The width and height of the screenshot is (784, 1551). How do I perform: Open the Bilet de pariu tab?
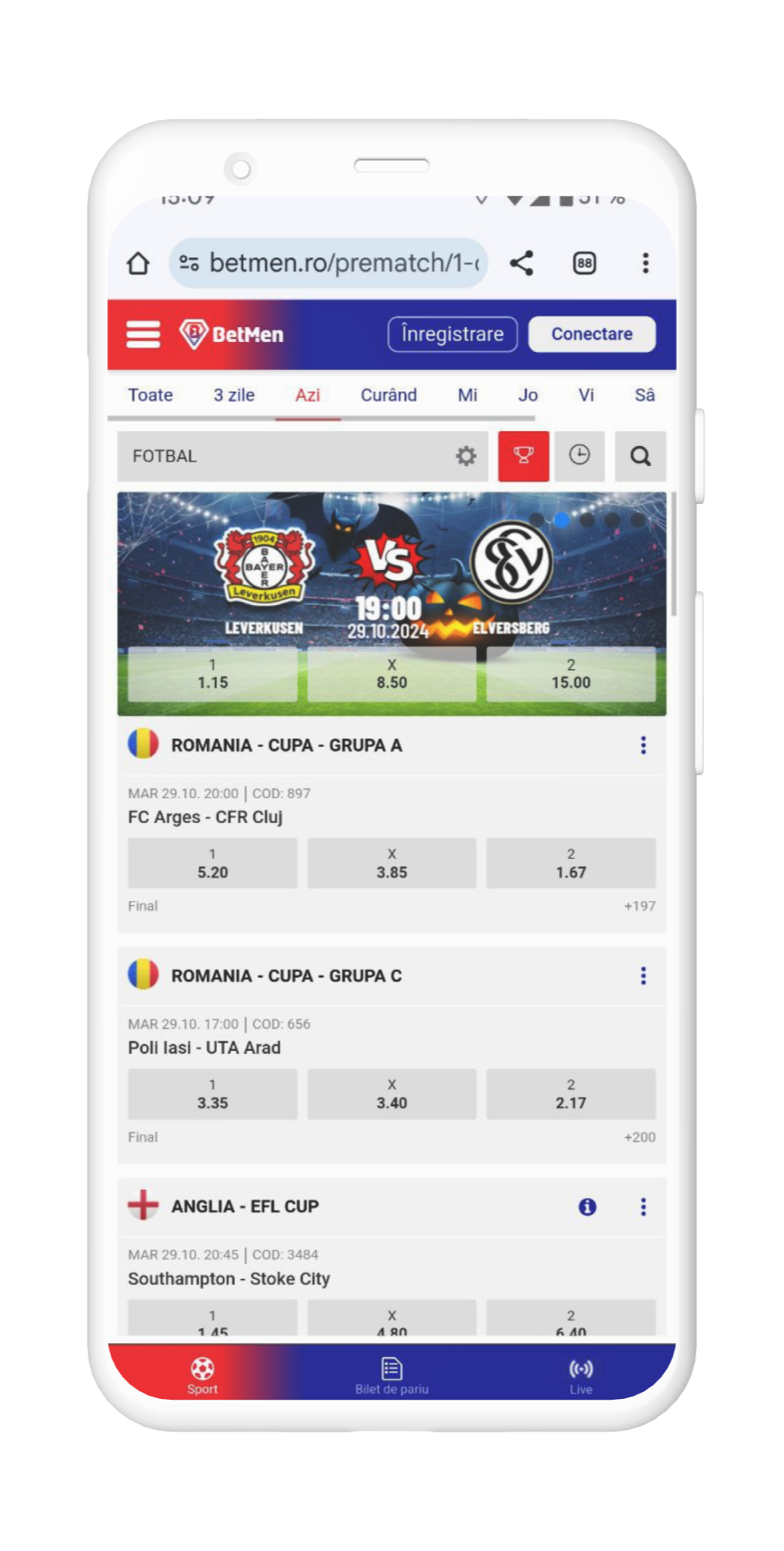392,1375
